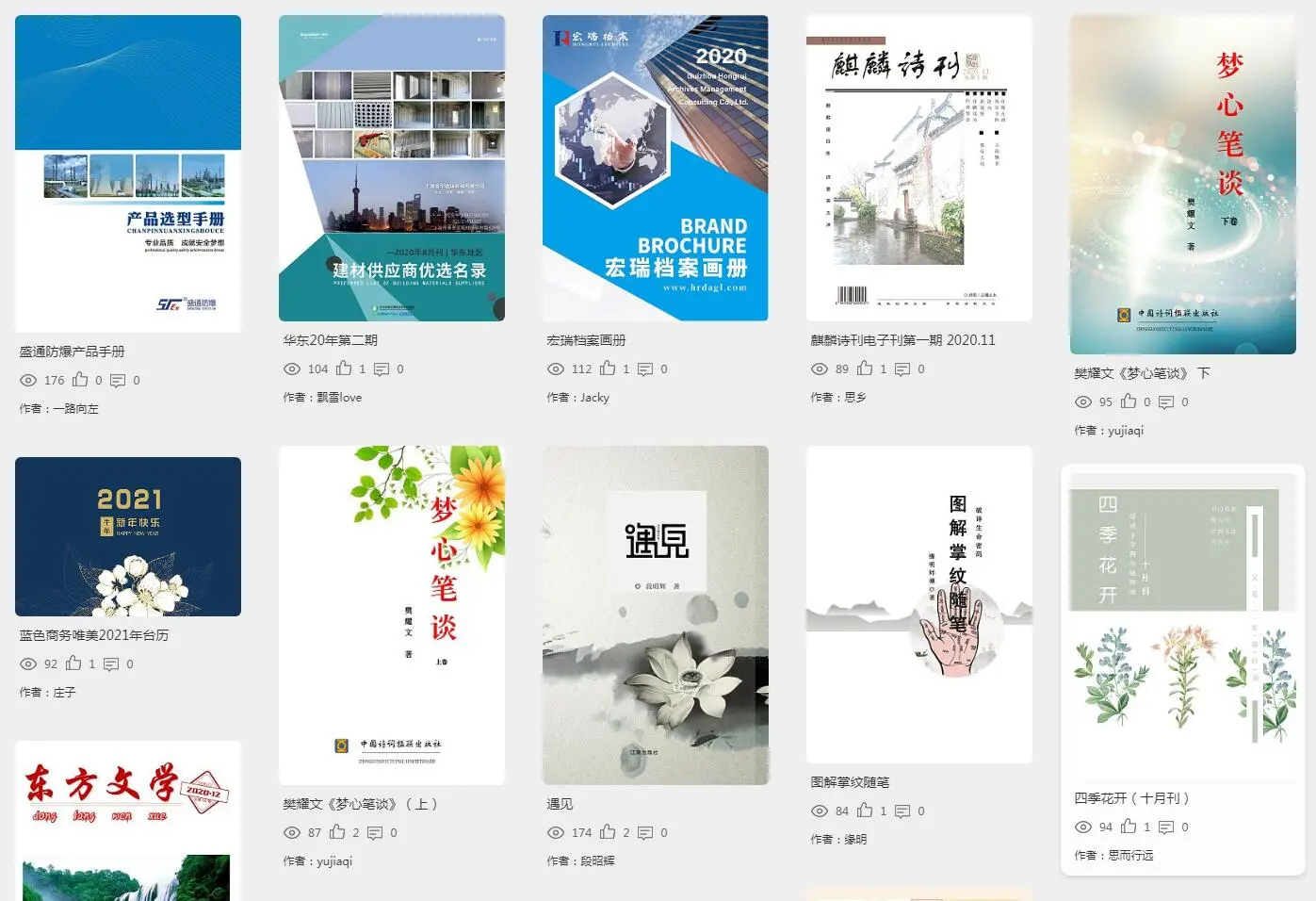Open the 盛通防爆产品手册 cover

click(x=128, y=173)
